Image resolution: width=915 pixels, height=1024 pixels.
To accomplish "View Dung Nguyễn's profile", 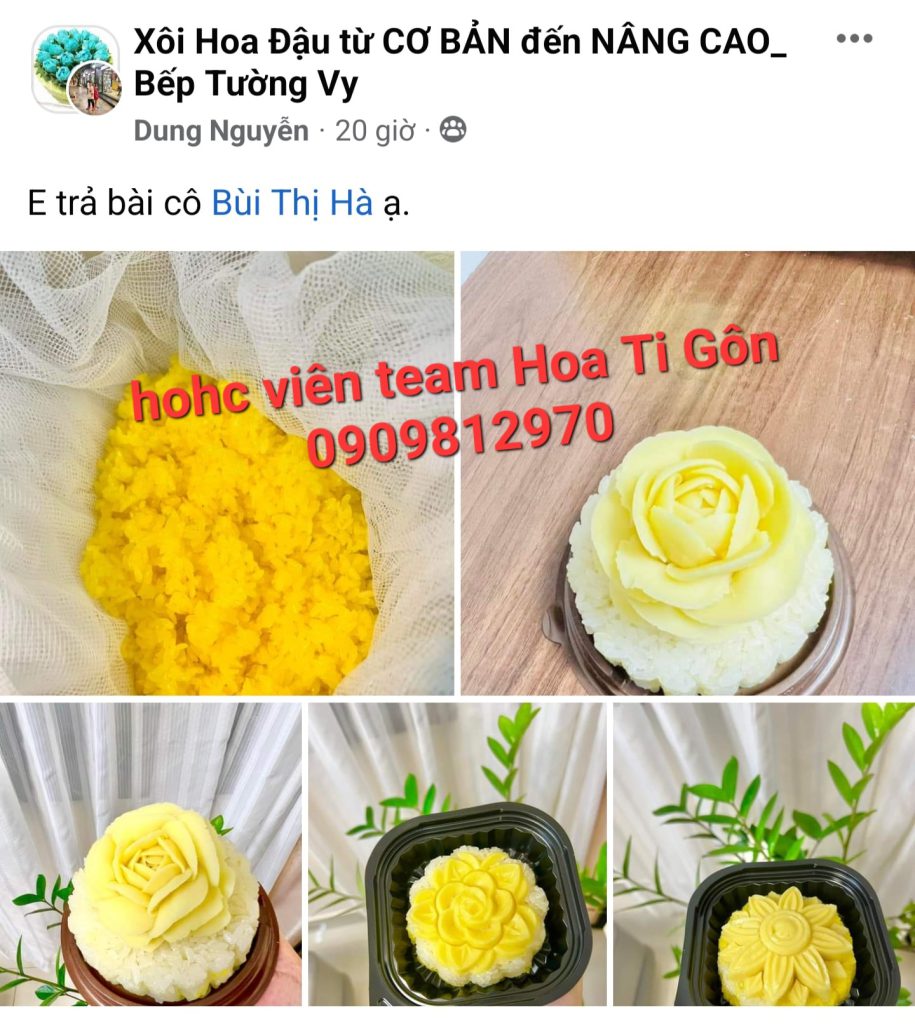I will 221,131.
